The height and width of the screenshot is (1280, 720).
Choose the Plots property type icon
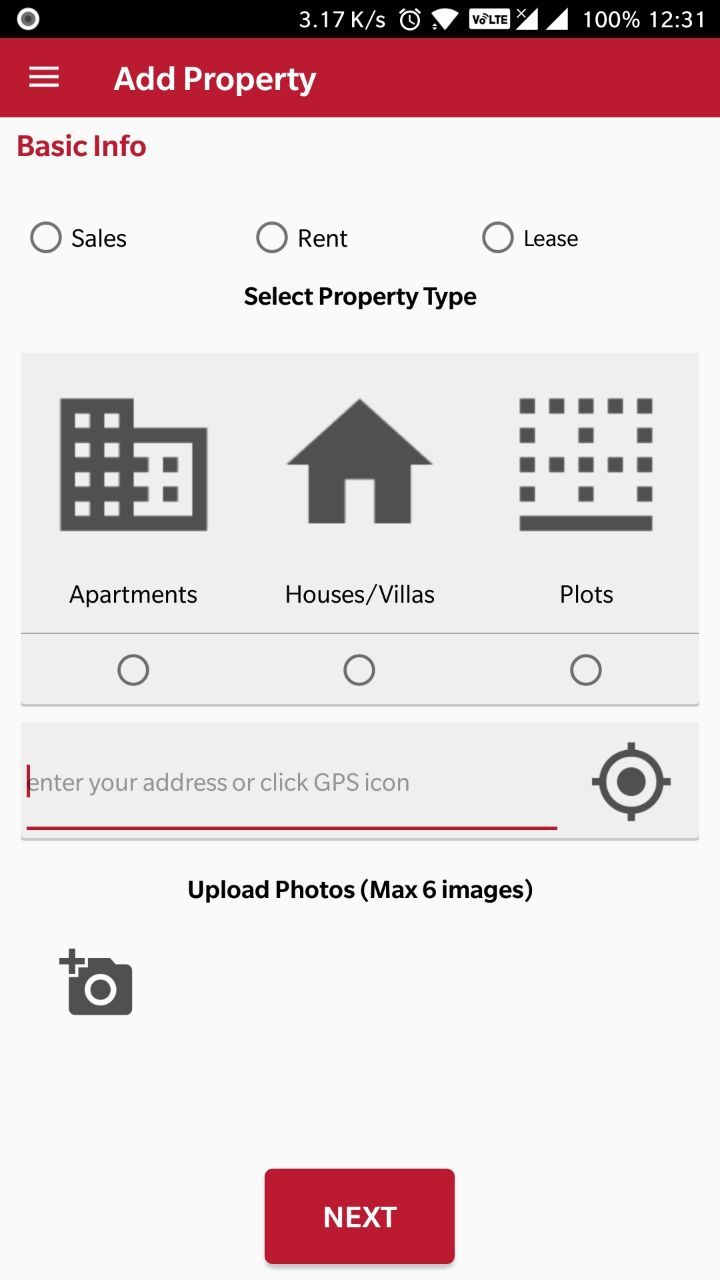pyautogui.click(x=585, y=462)
